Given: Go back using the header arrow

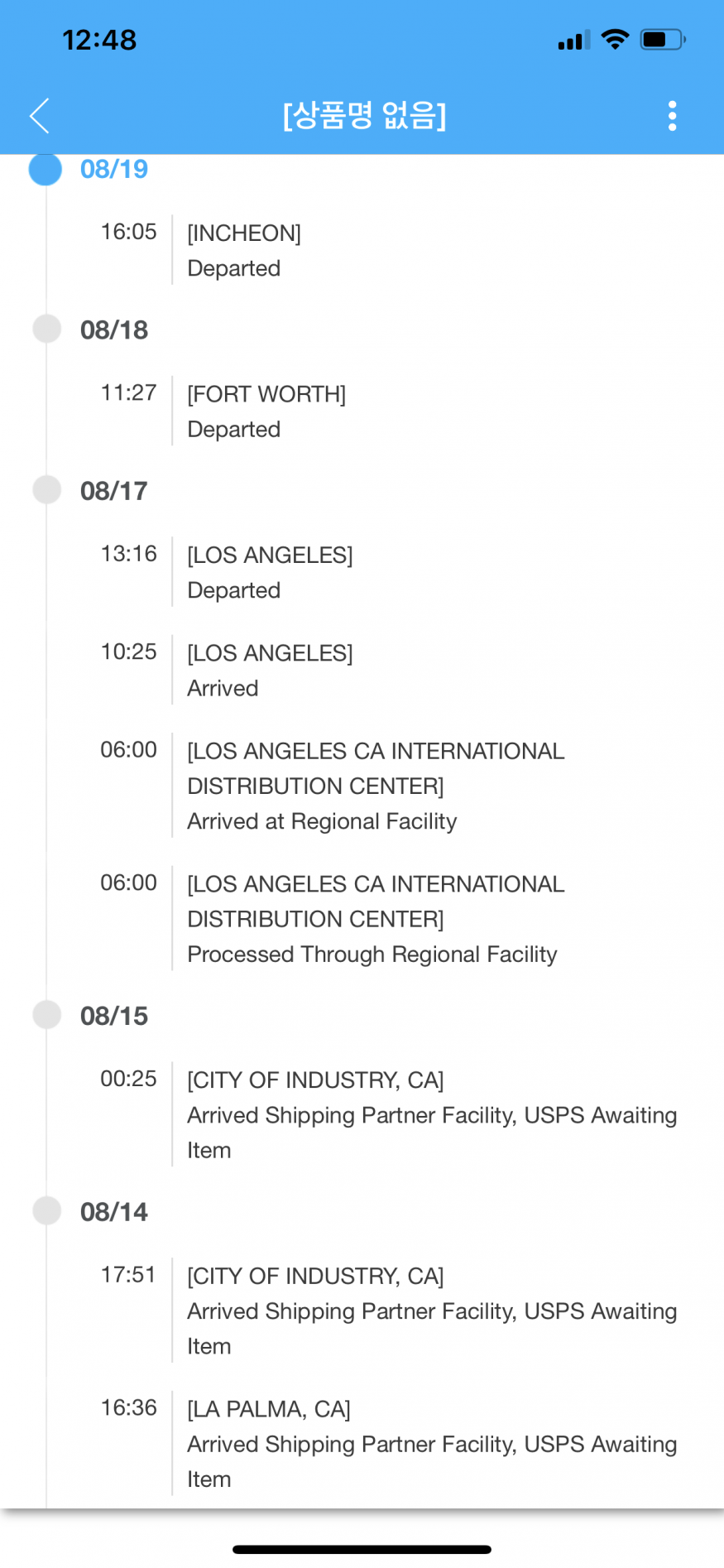Looking at the screenshot, I should (40, 116).
